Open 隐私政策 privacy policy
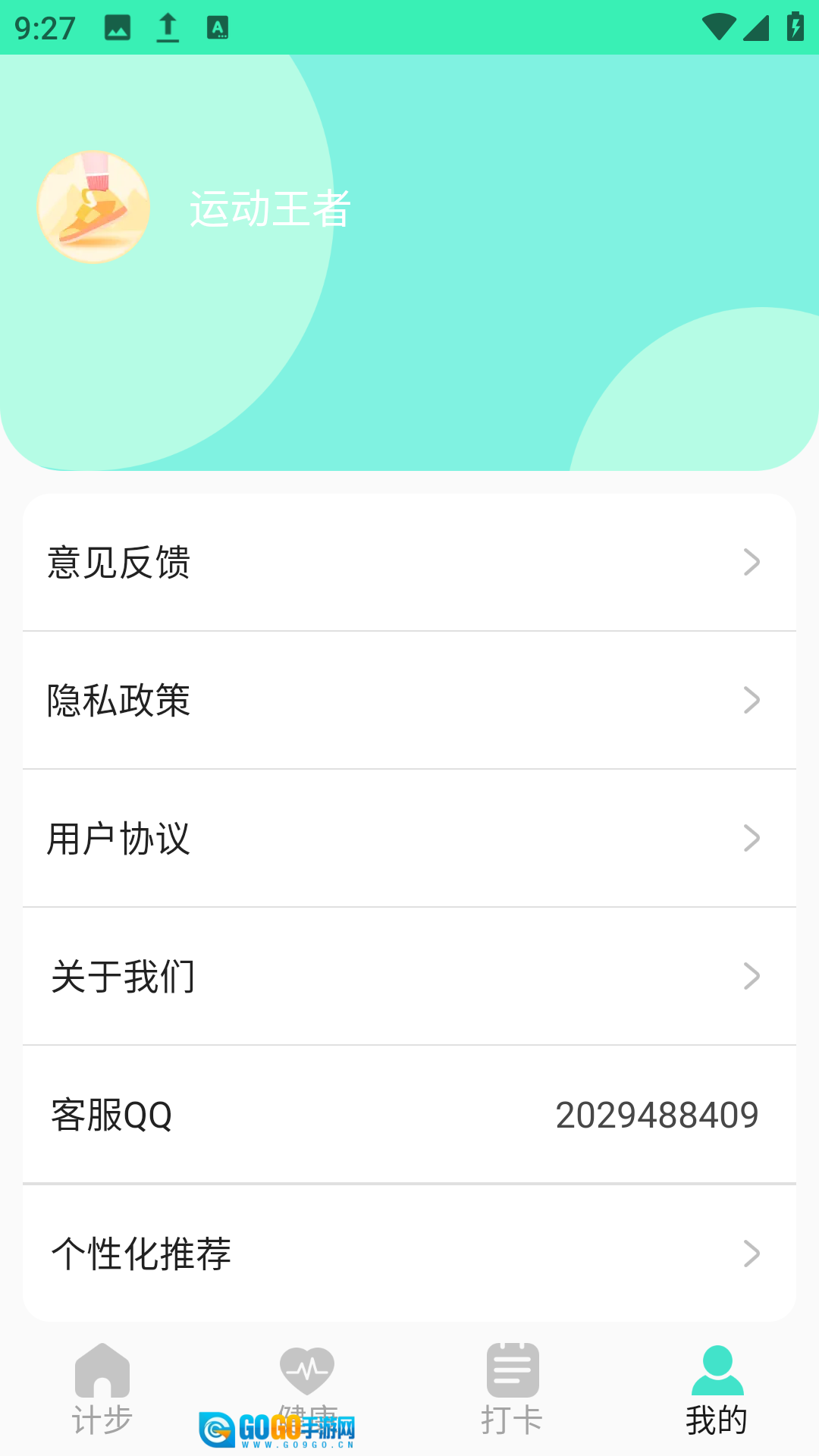The height and width of the screenshot is (1456, 819). pyautogui.click(x=409, y=700)
